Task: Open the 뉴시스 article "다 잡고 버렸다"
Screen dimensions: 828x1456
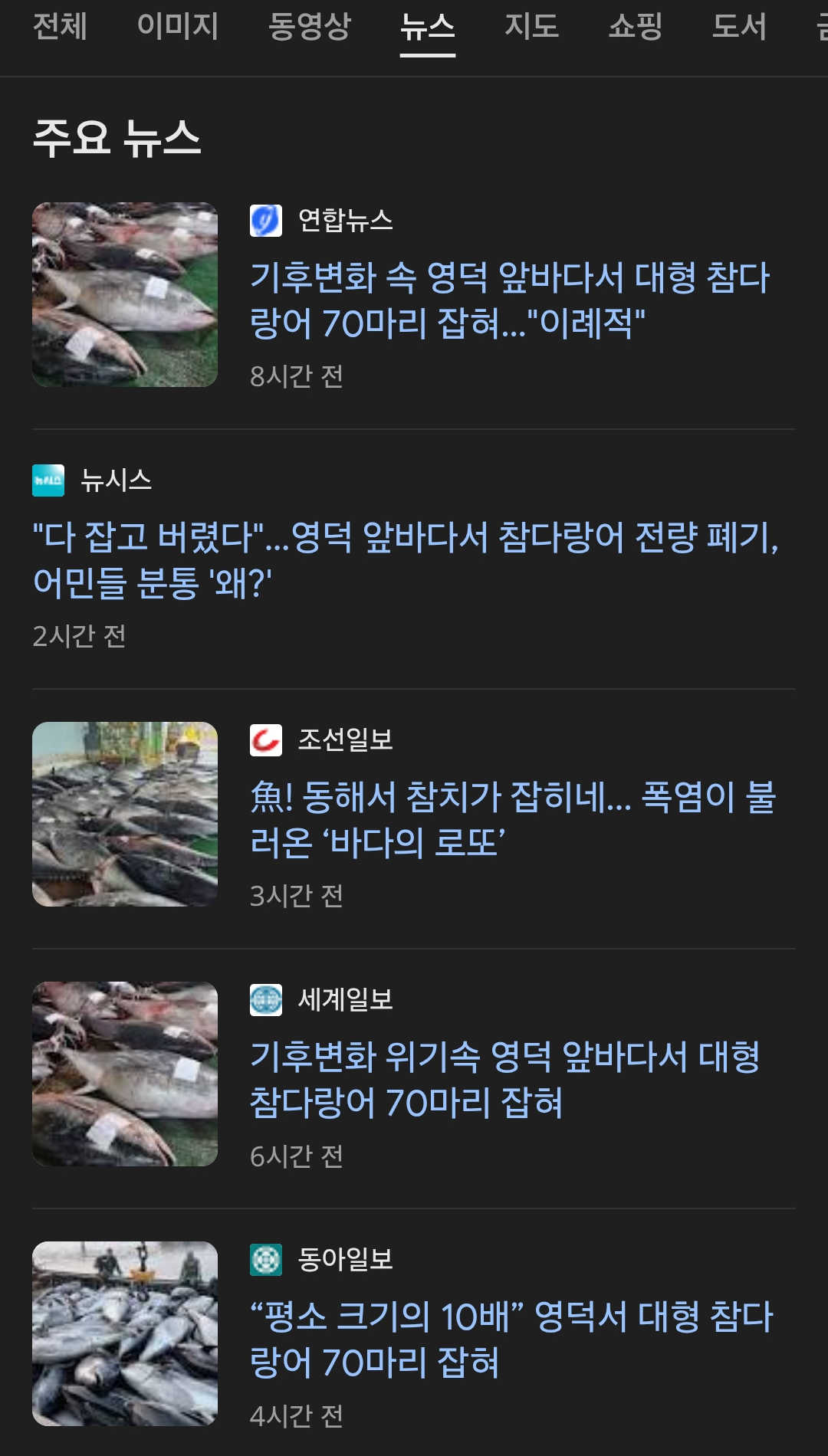Action: [406, 559]
